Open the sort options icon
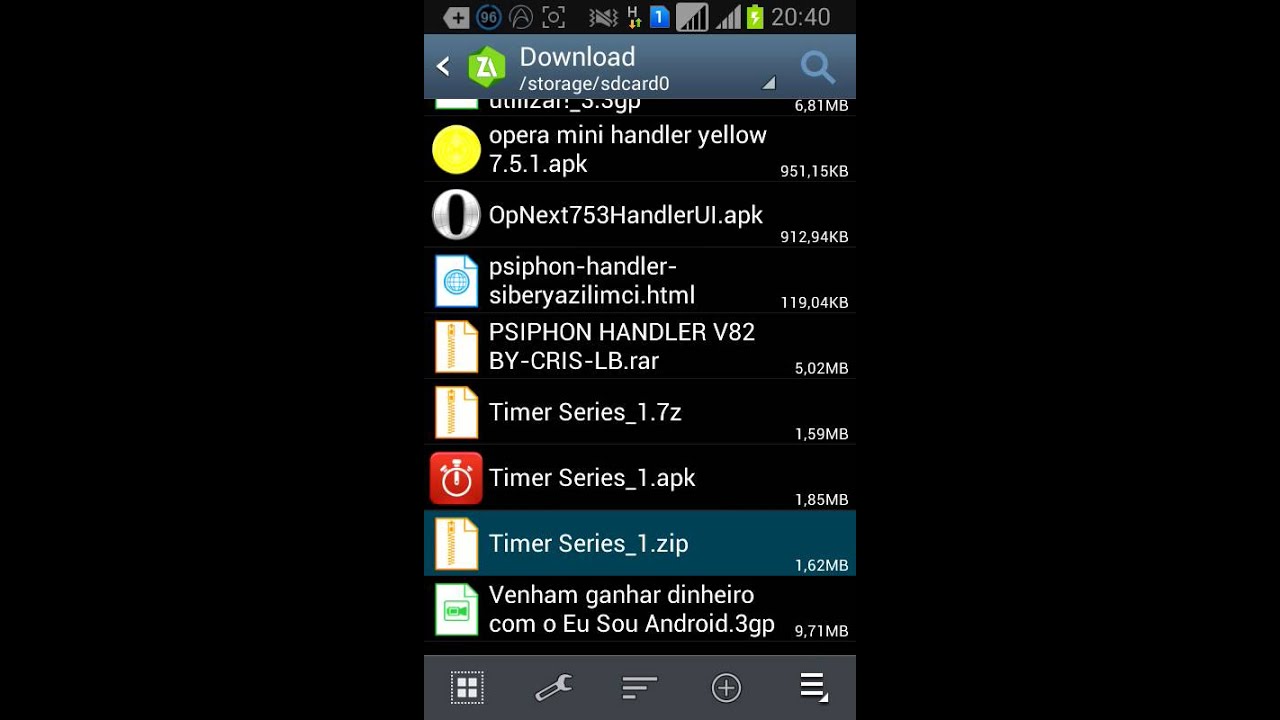This screenshot has height=720, width=1280. 639,688
